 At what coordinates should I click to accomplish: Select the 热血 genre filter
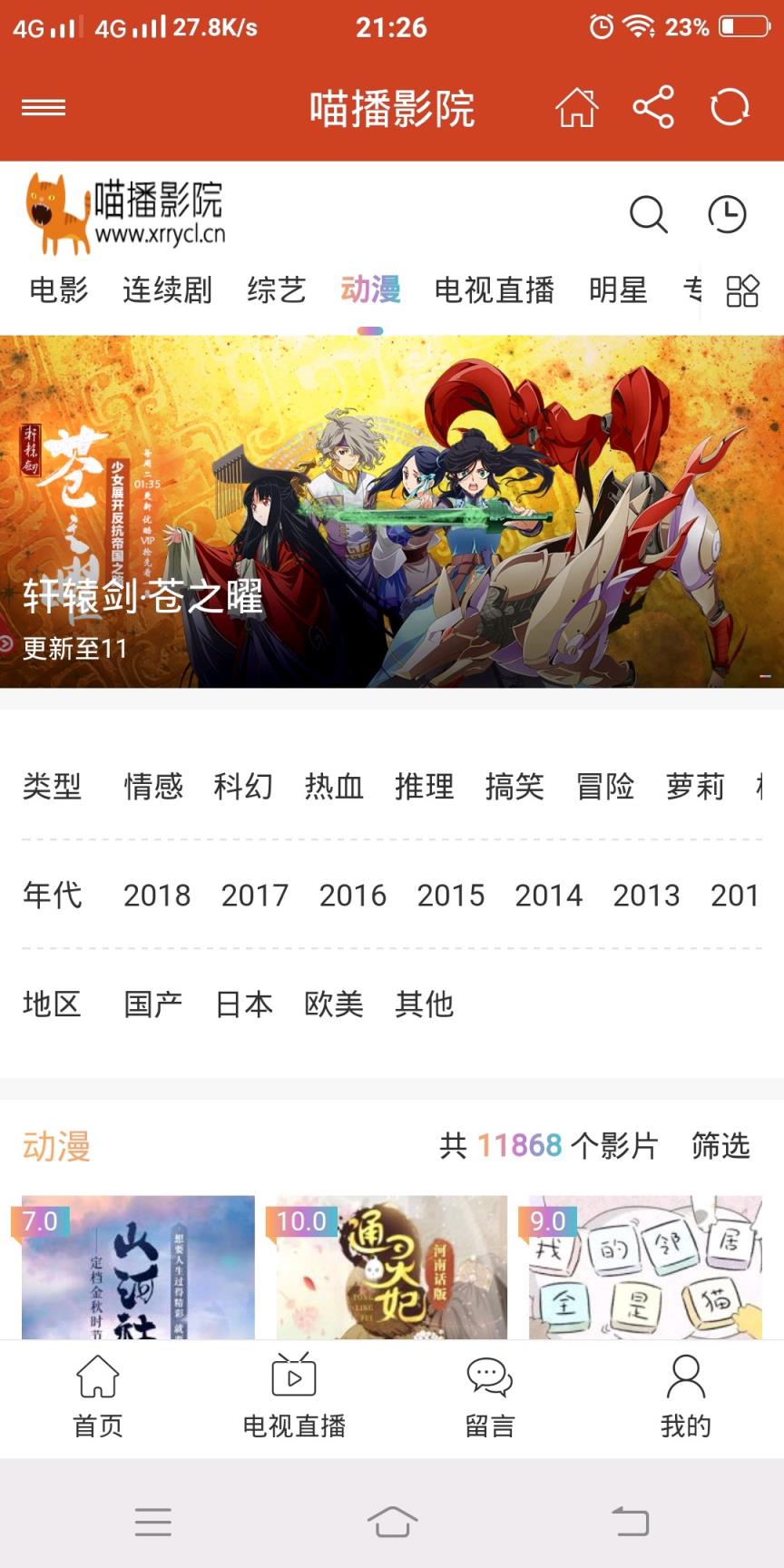(x=333, y=788)
